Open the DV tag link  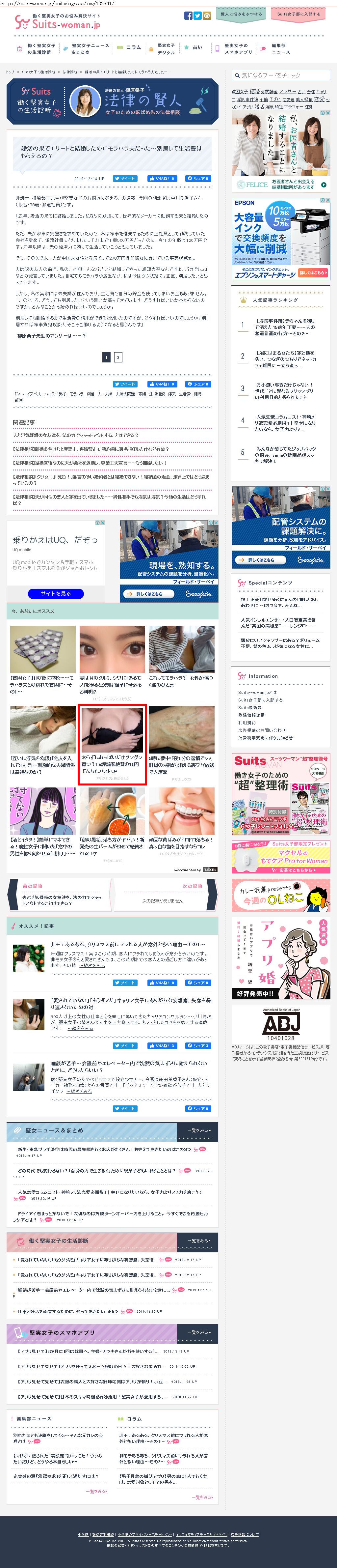17,394
